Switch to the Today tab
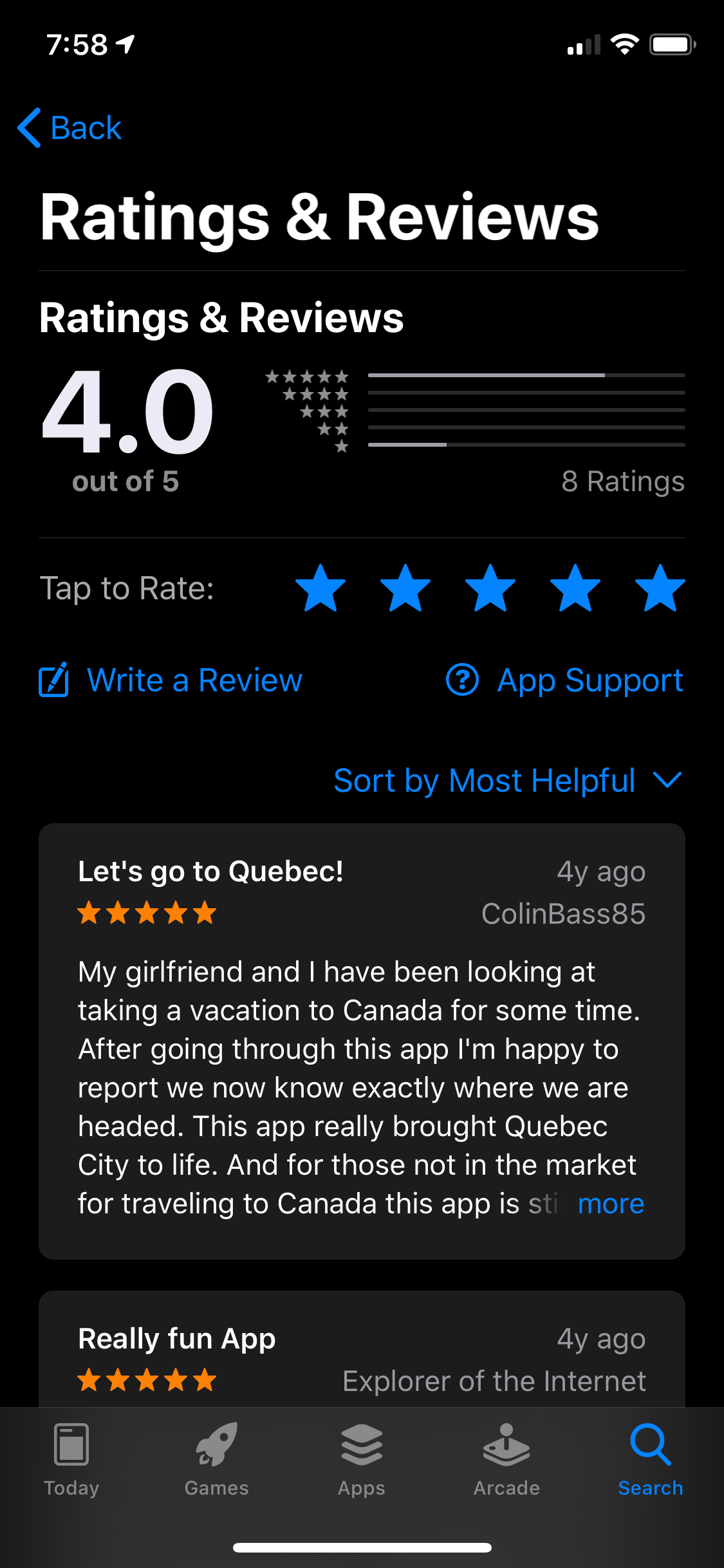The width and height of the screenshot is (724, 1568). [x=71, y=1461]
